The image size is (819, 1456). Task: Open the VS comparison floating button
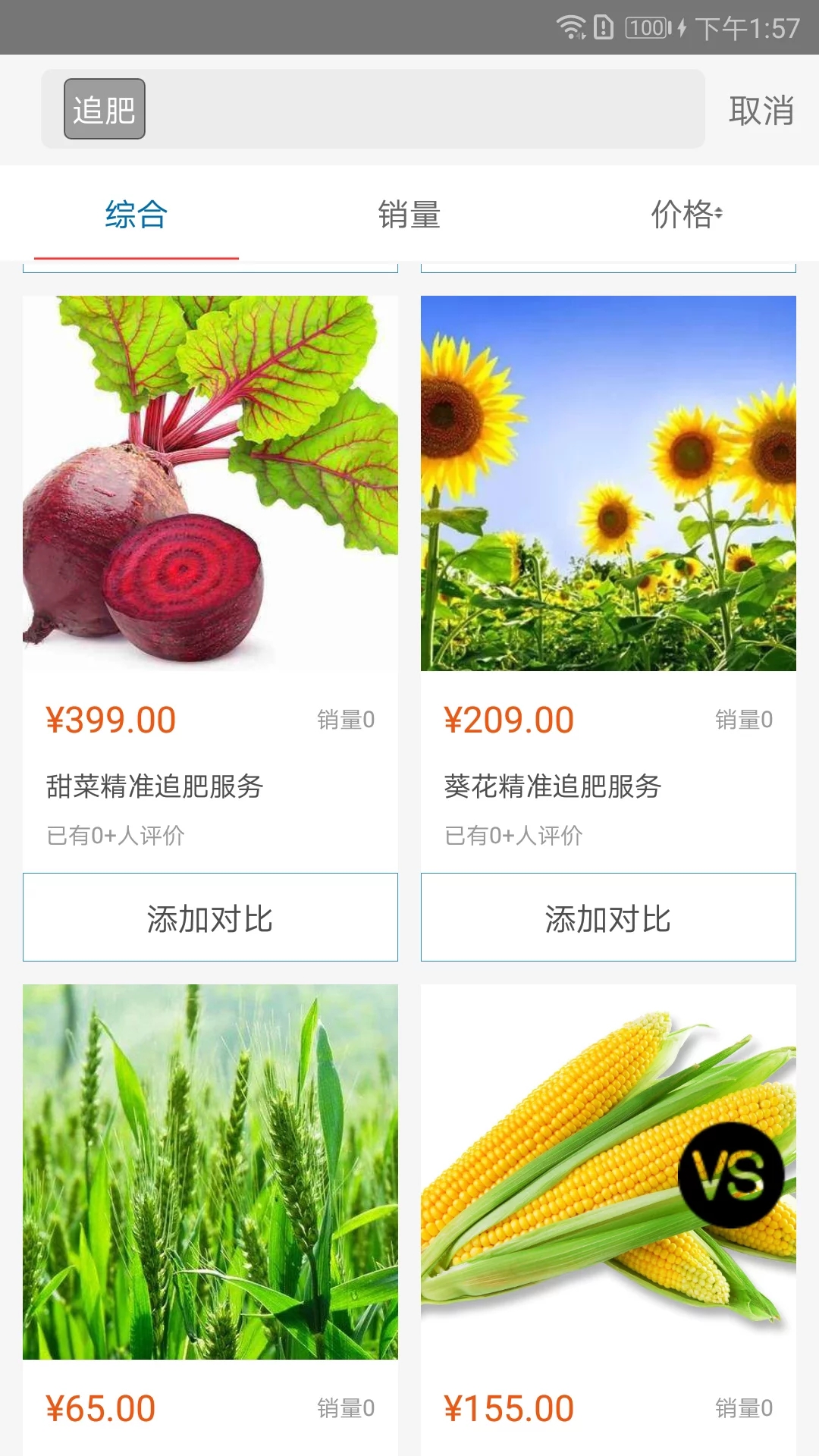pos(731,1175)
